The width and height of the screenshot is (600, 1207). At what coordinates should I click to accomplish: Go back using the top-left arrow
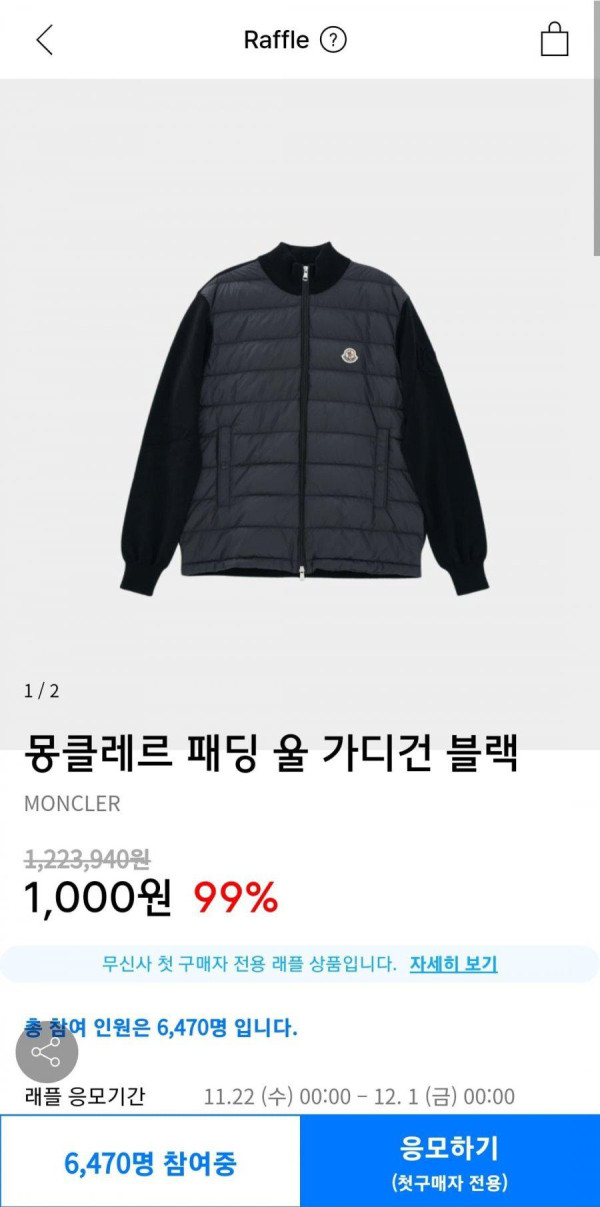pyautogui.click(x=44, y=40)
